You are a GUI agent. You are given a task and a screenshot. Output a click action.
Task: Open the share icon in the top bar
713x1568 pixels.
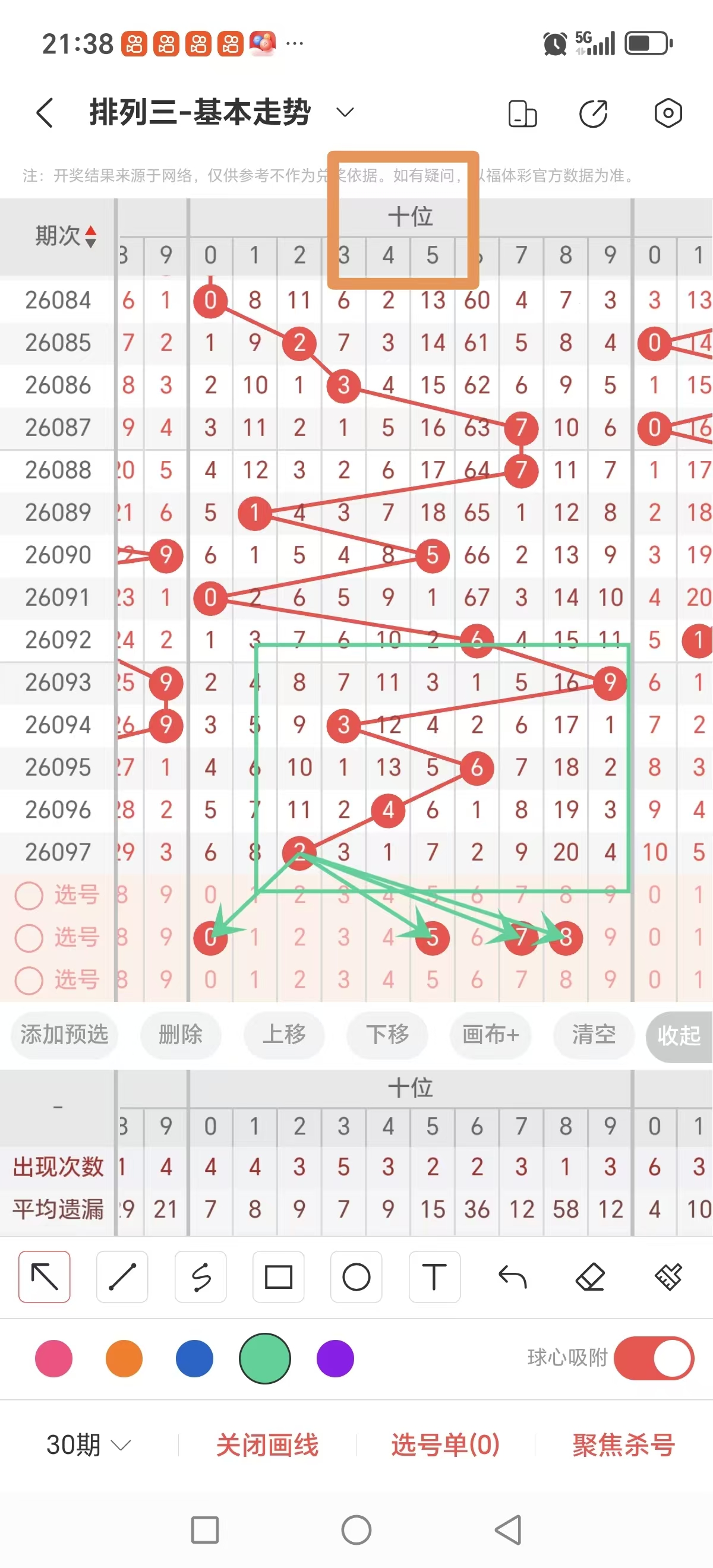[x=593, y=114]
